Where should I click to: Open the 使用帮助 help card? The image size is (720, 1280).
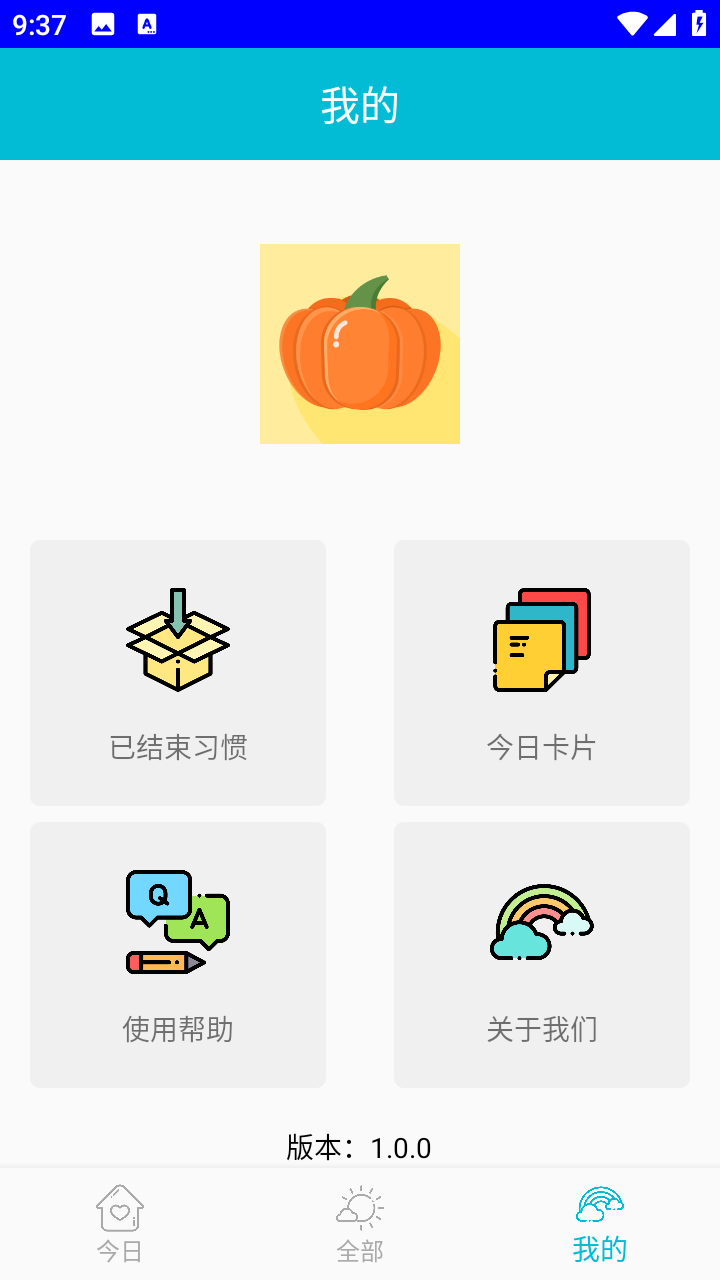pyautogui.click(x=178, y=955)
